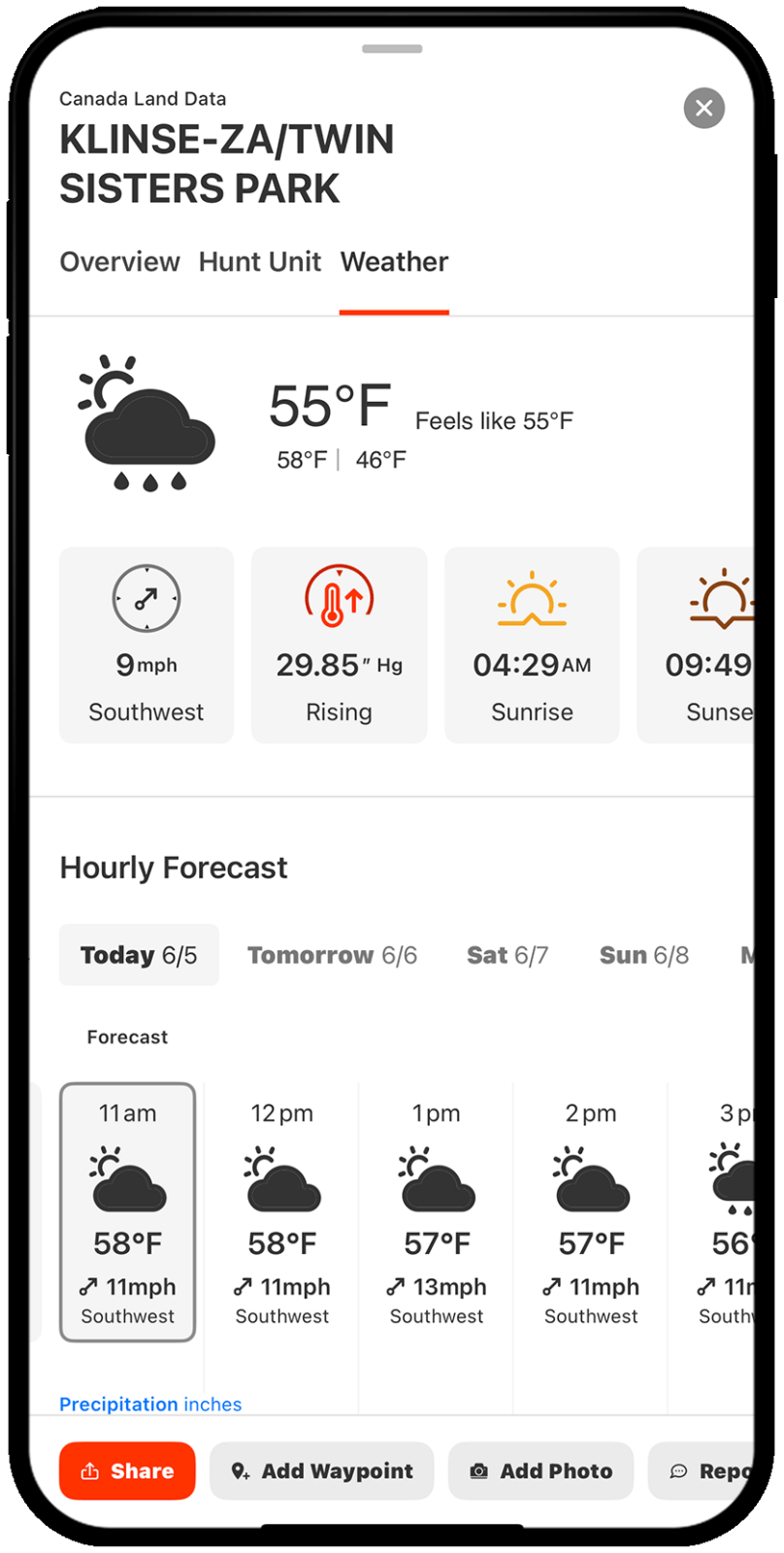Add a waypoint here
This screenshot has height=1553, width=784.
[321, 1470]
